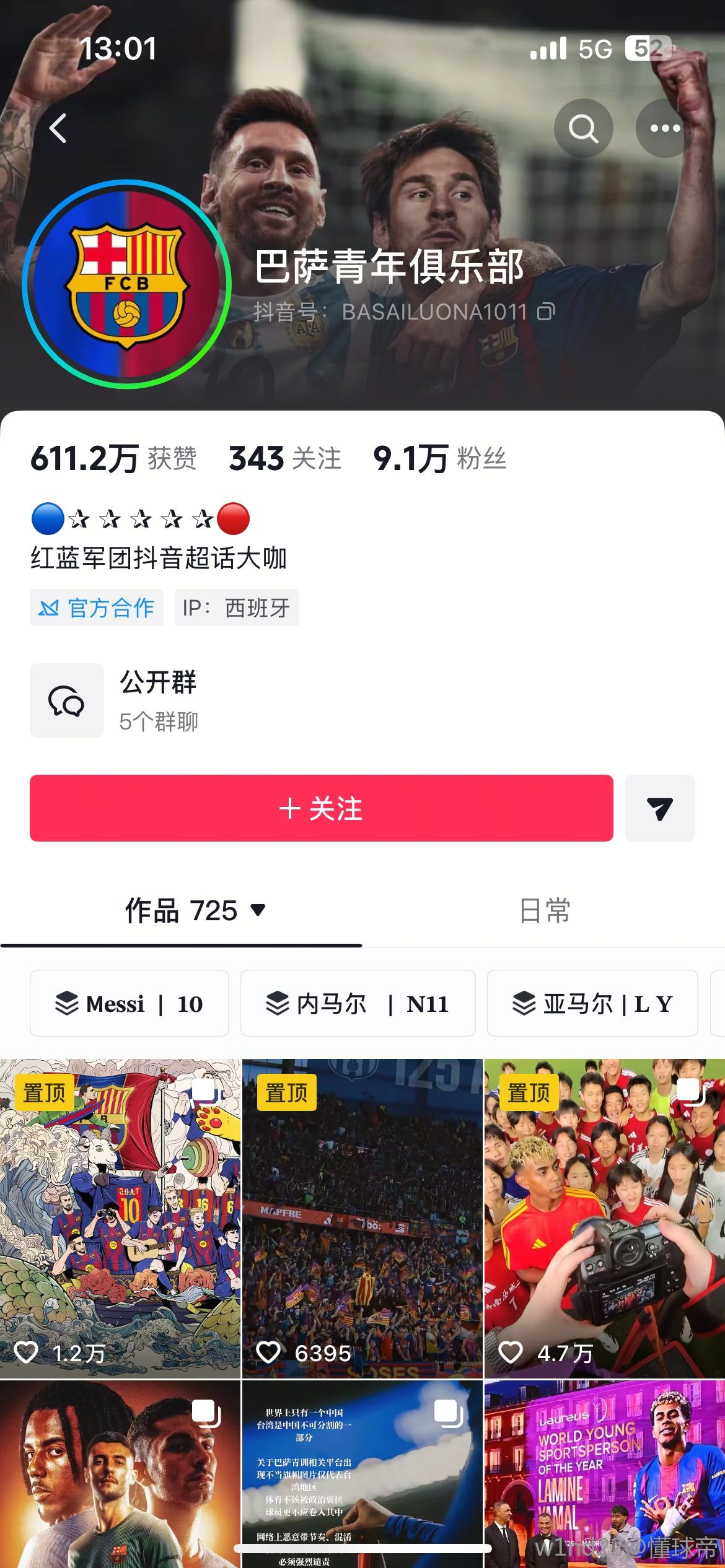725x1568 pixels.
Task: Open search on this profile
Action: [x=583, y=128]
